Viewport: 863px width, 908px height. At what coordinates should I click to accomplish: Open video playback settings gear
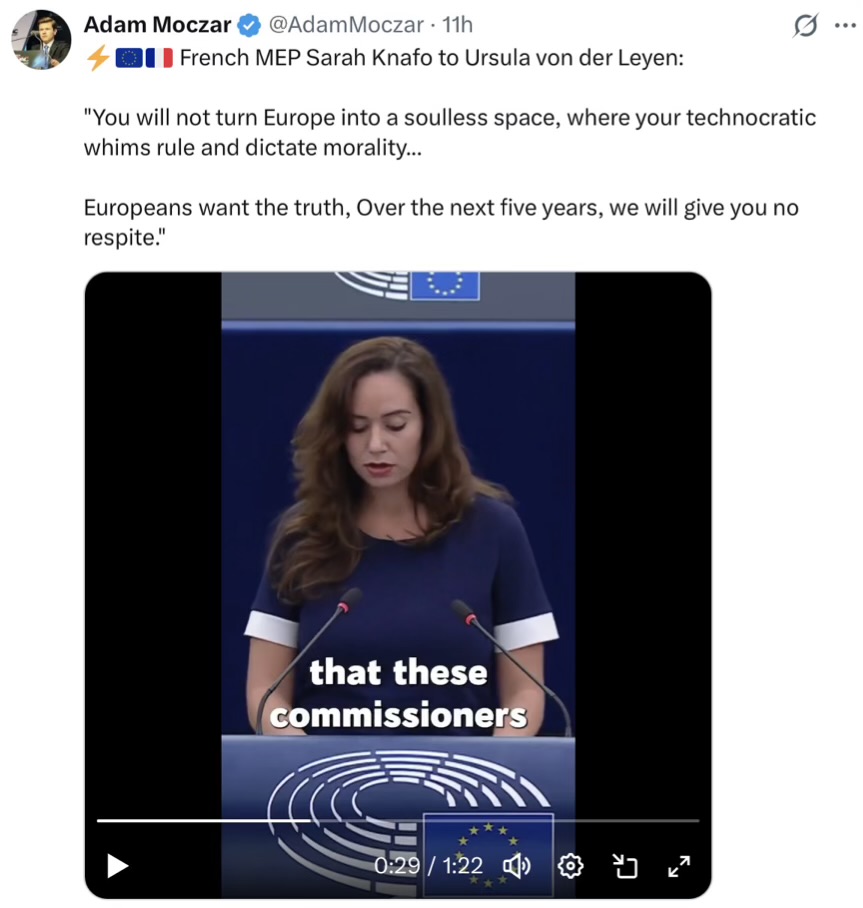coord(570,865)
